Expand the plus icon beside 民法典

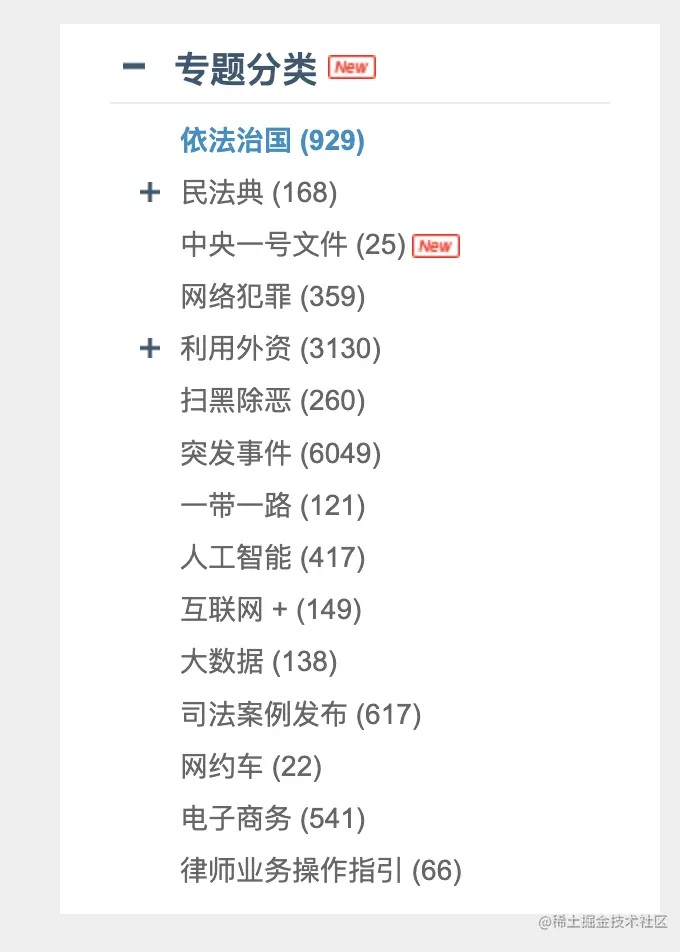tap(150, 193)
